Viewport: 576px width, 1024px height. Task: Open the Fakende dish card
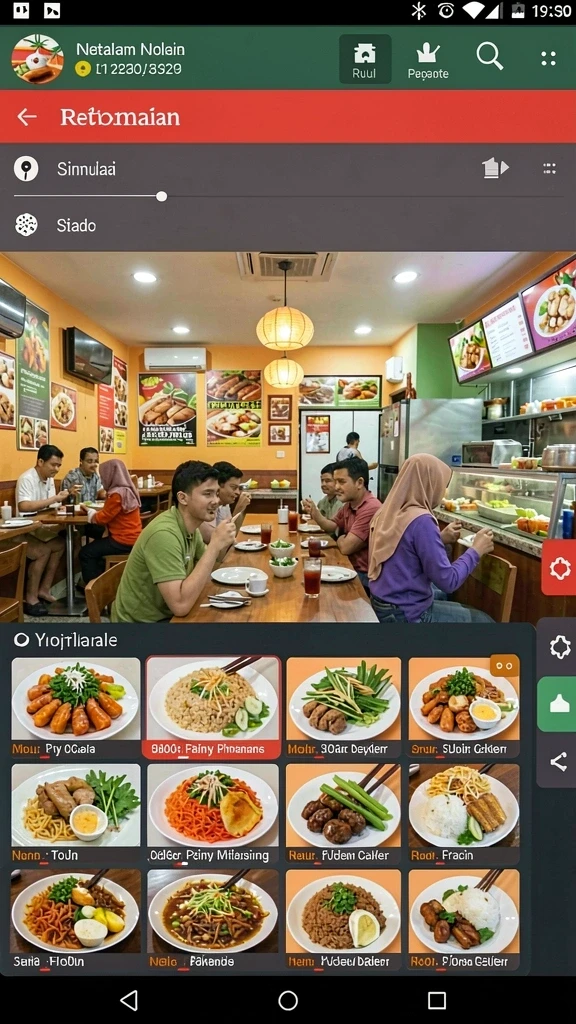(213, 920)
